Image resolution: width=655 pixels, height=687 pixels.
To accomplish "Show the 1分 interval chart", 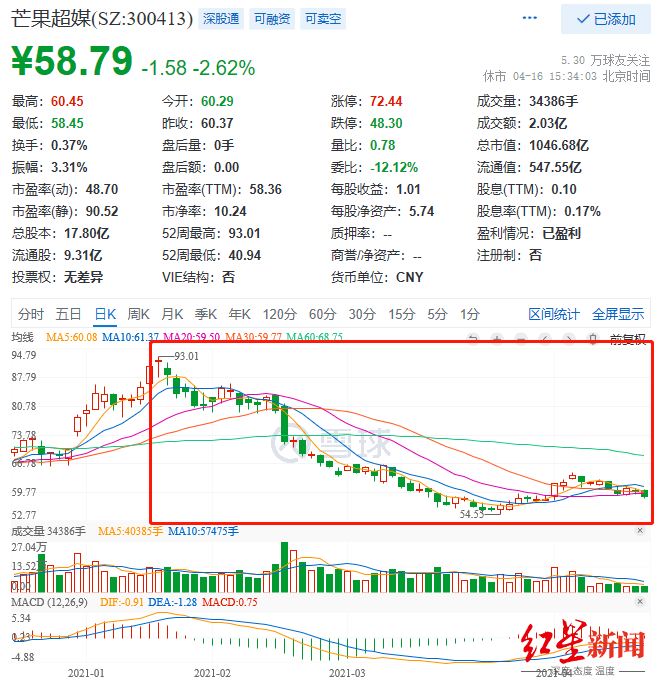I will [x=438, y=314].
